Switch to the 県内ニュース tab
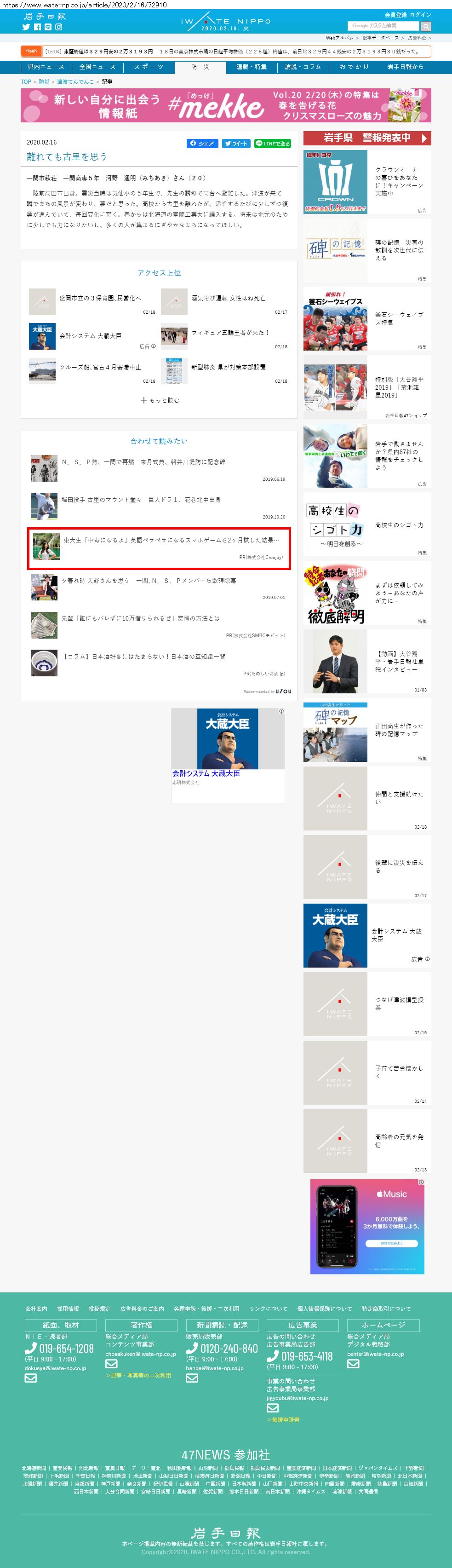The image size is (452, 1568). pyautogui.click(x=46, y=67)
